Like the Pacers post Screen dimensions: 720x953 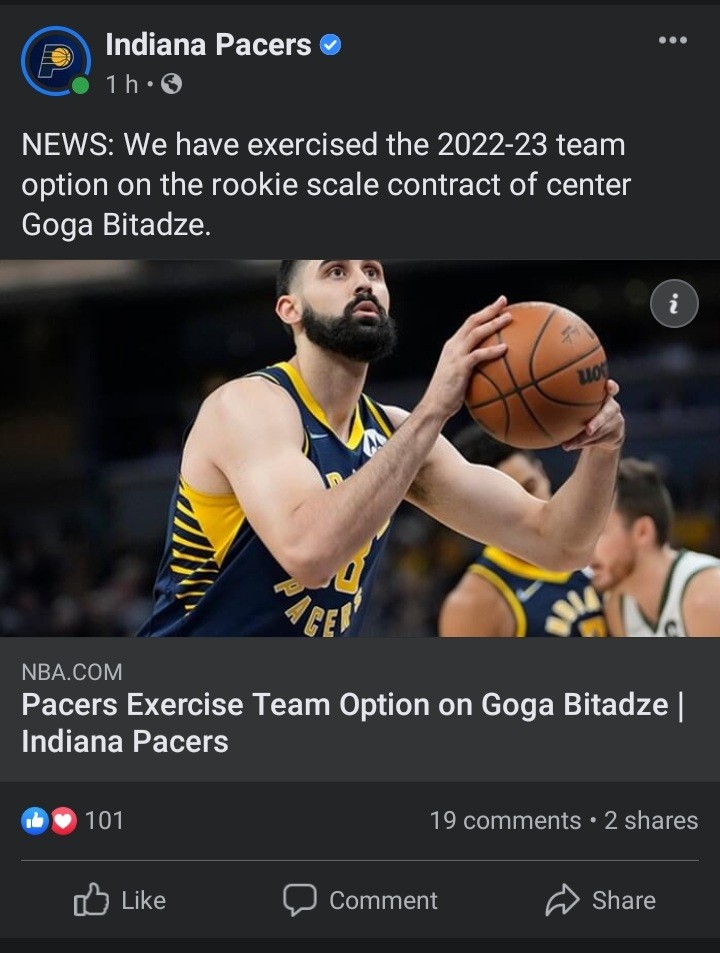(x=120, y=900)
